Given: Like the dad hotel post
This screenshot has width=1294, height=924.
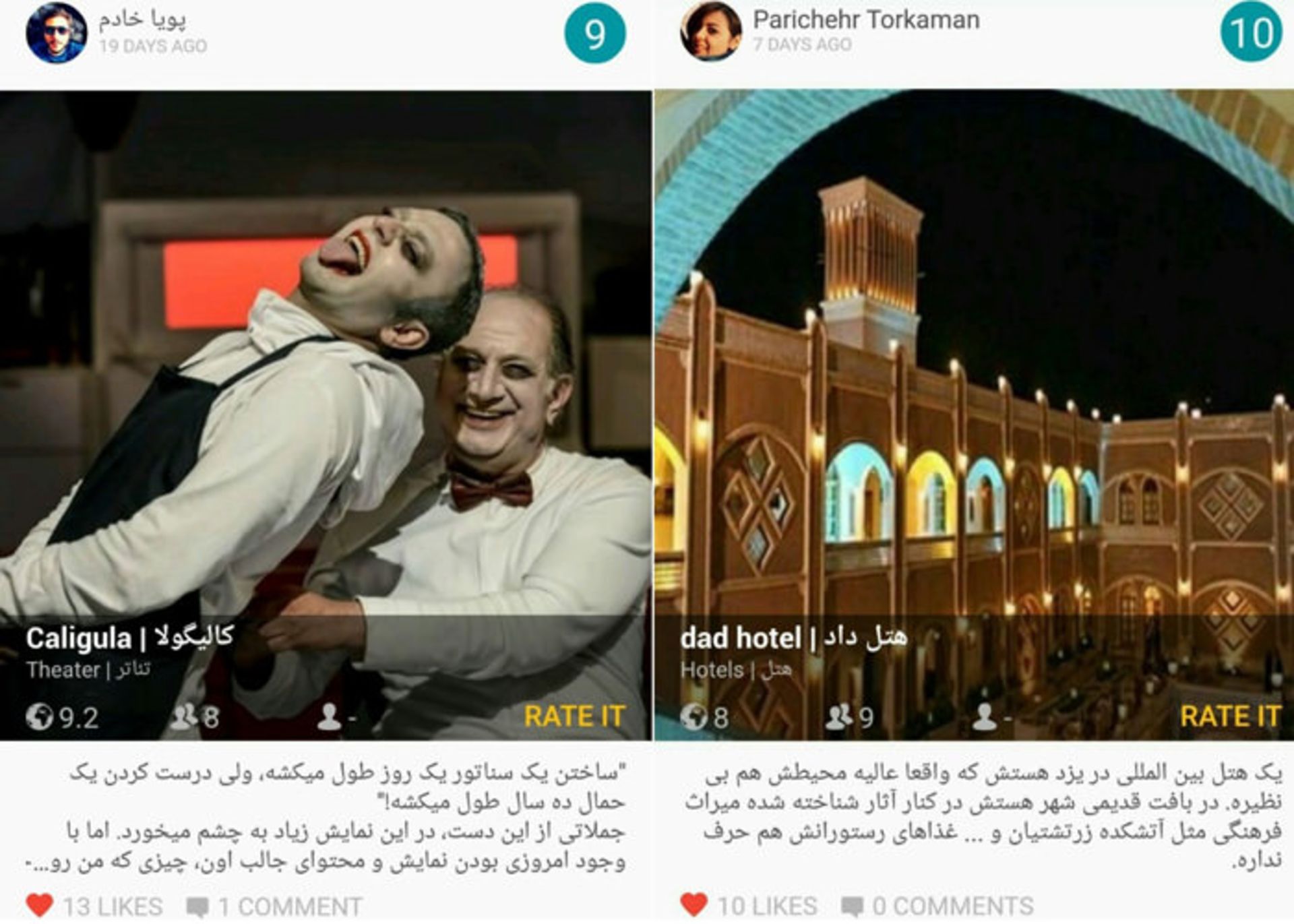Looking at the screenshot, I should click(x=694, y=905).
